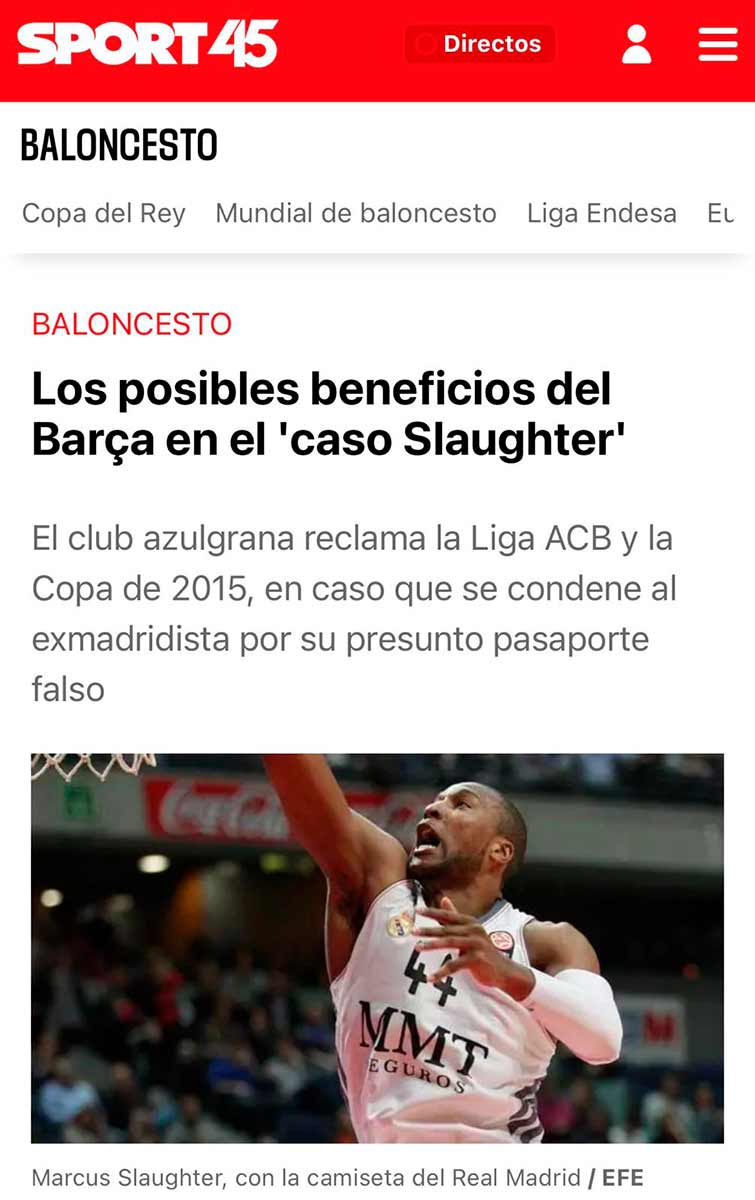Select Mundial de baloncesto tab
755x1200 pixels.
(x=356, y=213)
